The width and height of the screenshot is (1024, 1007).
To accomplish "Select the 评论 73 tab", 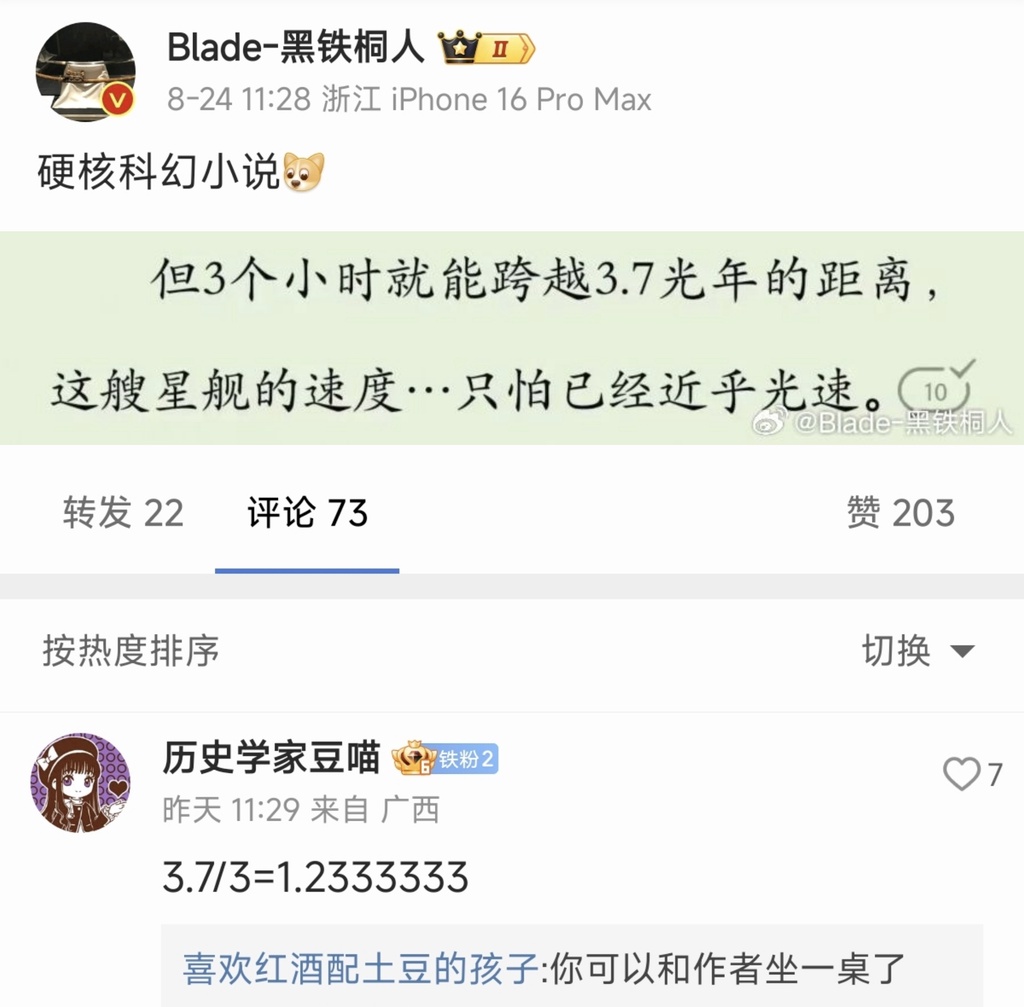I will [x=308, y=513].
